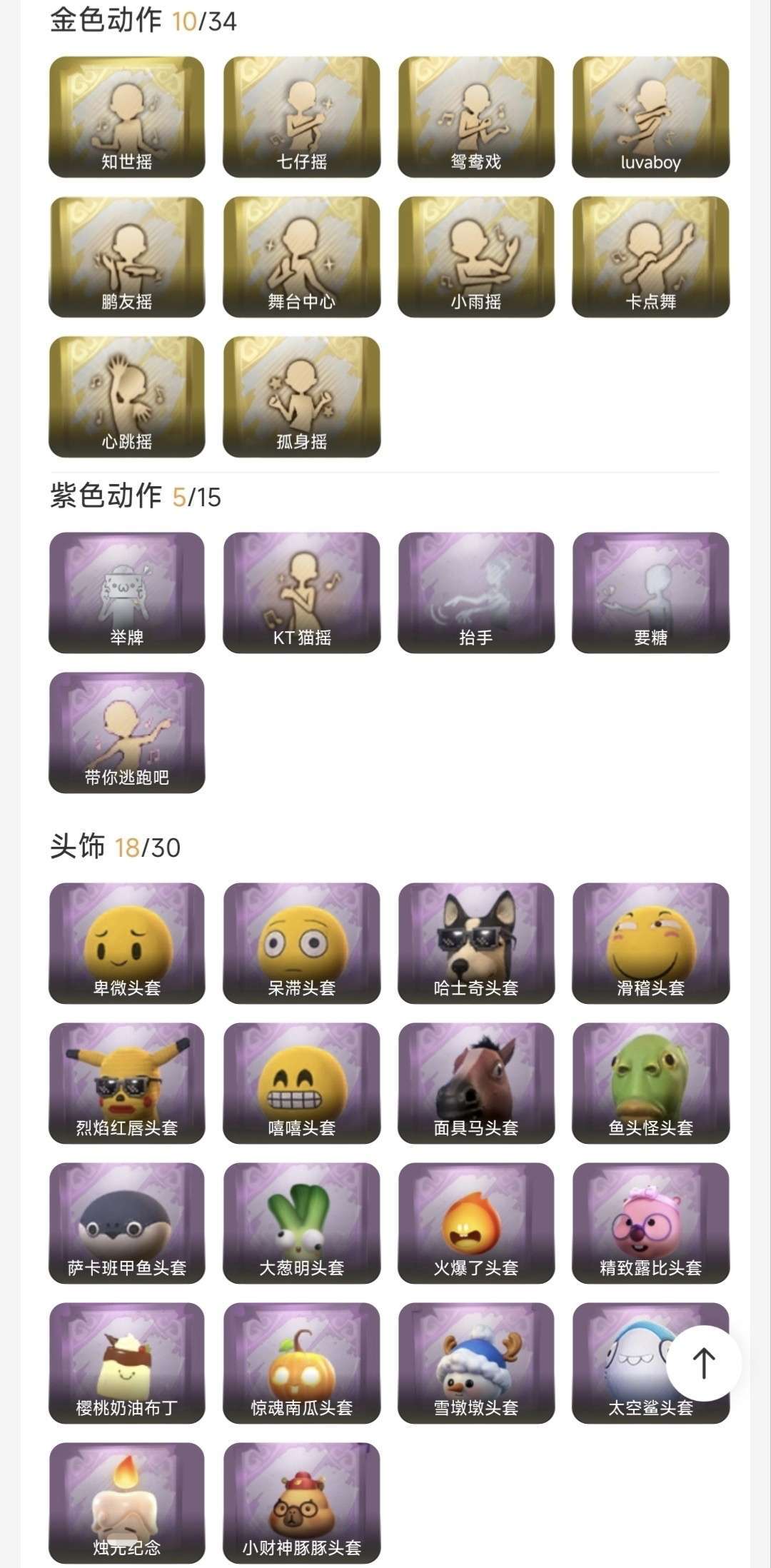The height and width of the screenshot is (1568, 771).
Task: Click the 哈士奇头套 headgear icon
Action: pyautogui.click(x=475, y=943)
